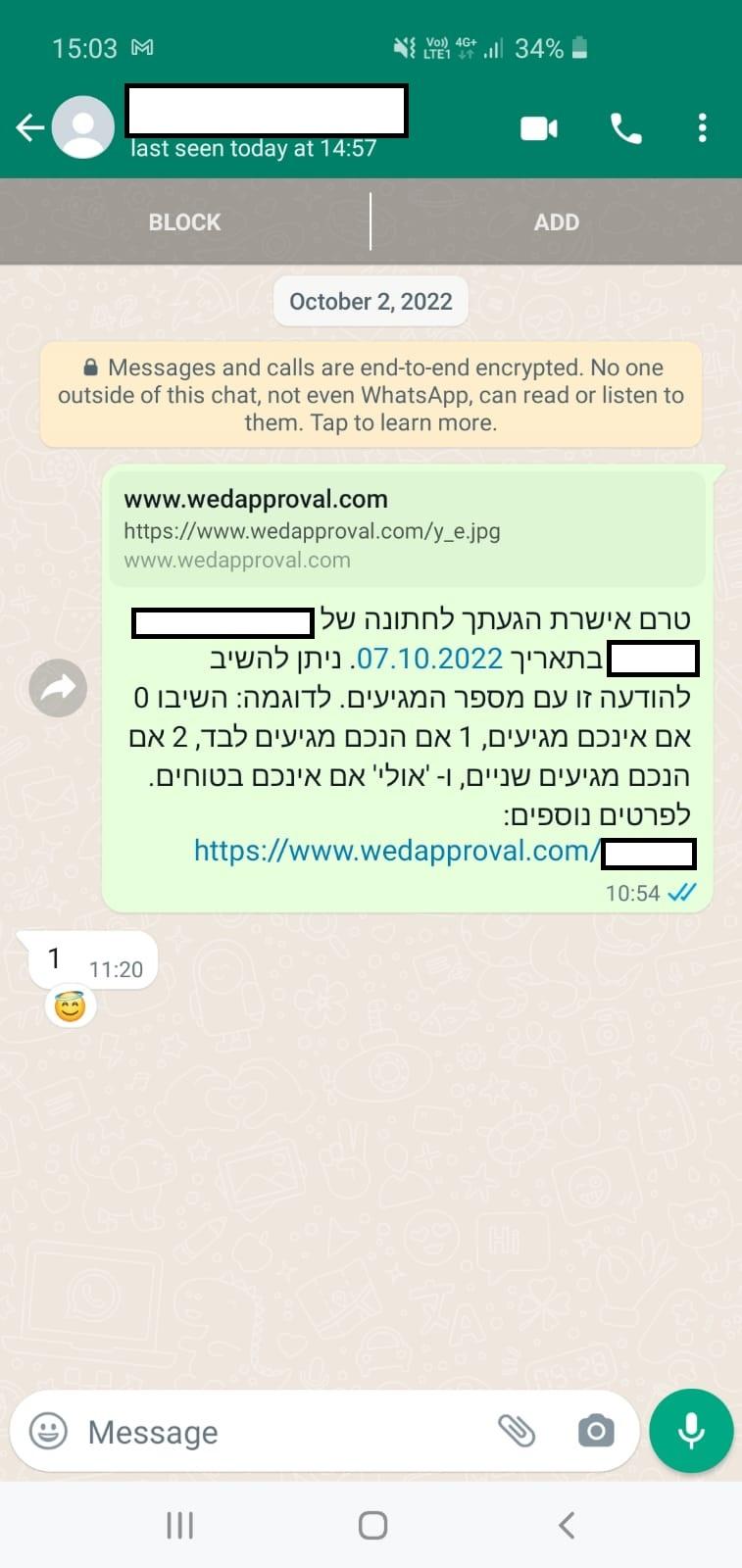The width and height of the screenshot is (742, 1568).
Task: Block this unknown contact
Action: click(184, 222)
